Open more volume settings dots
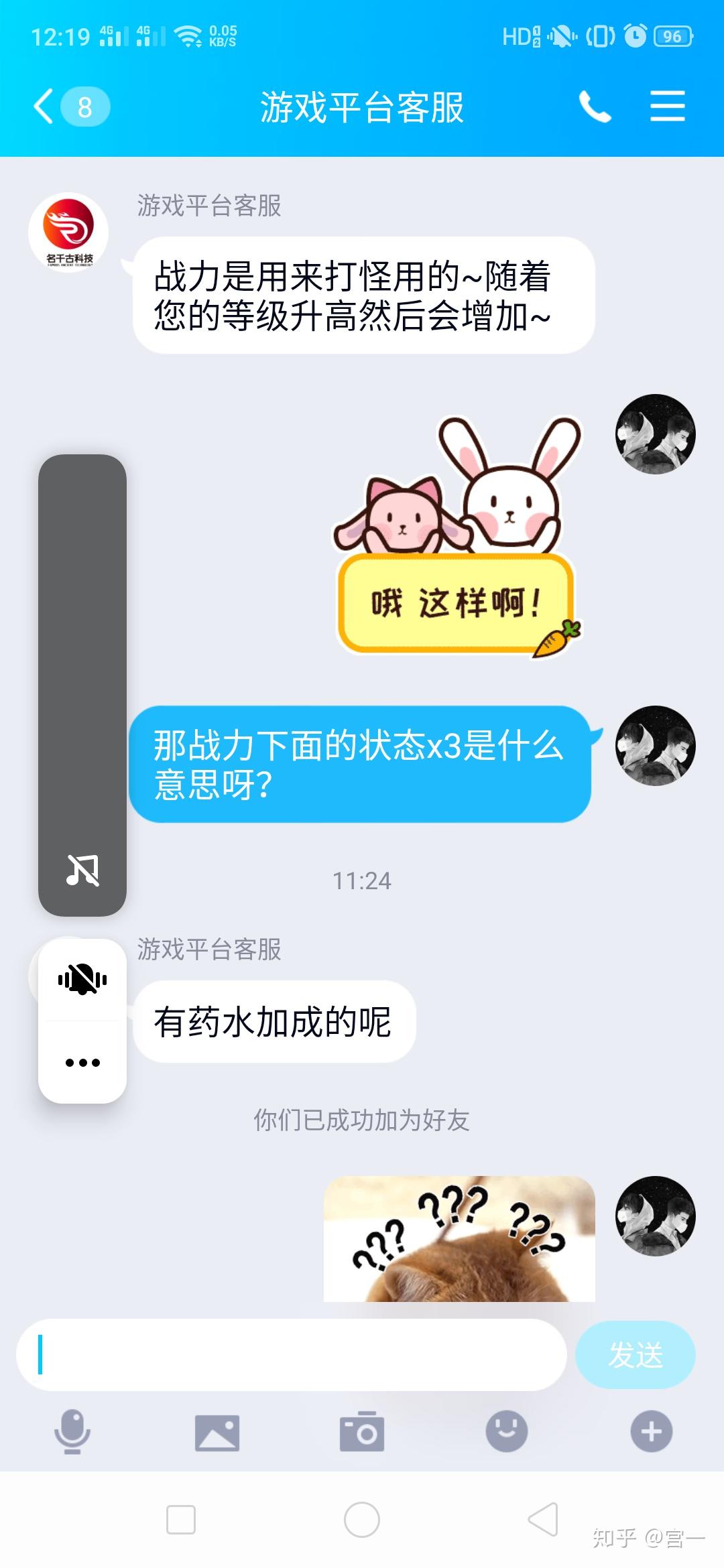 point(82,1063)
